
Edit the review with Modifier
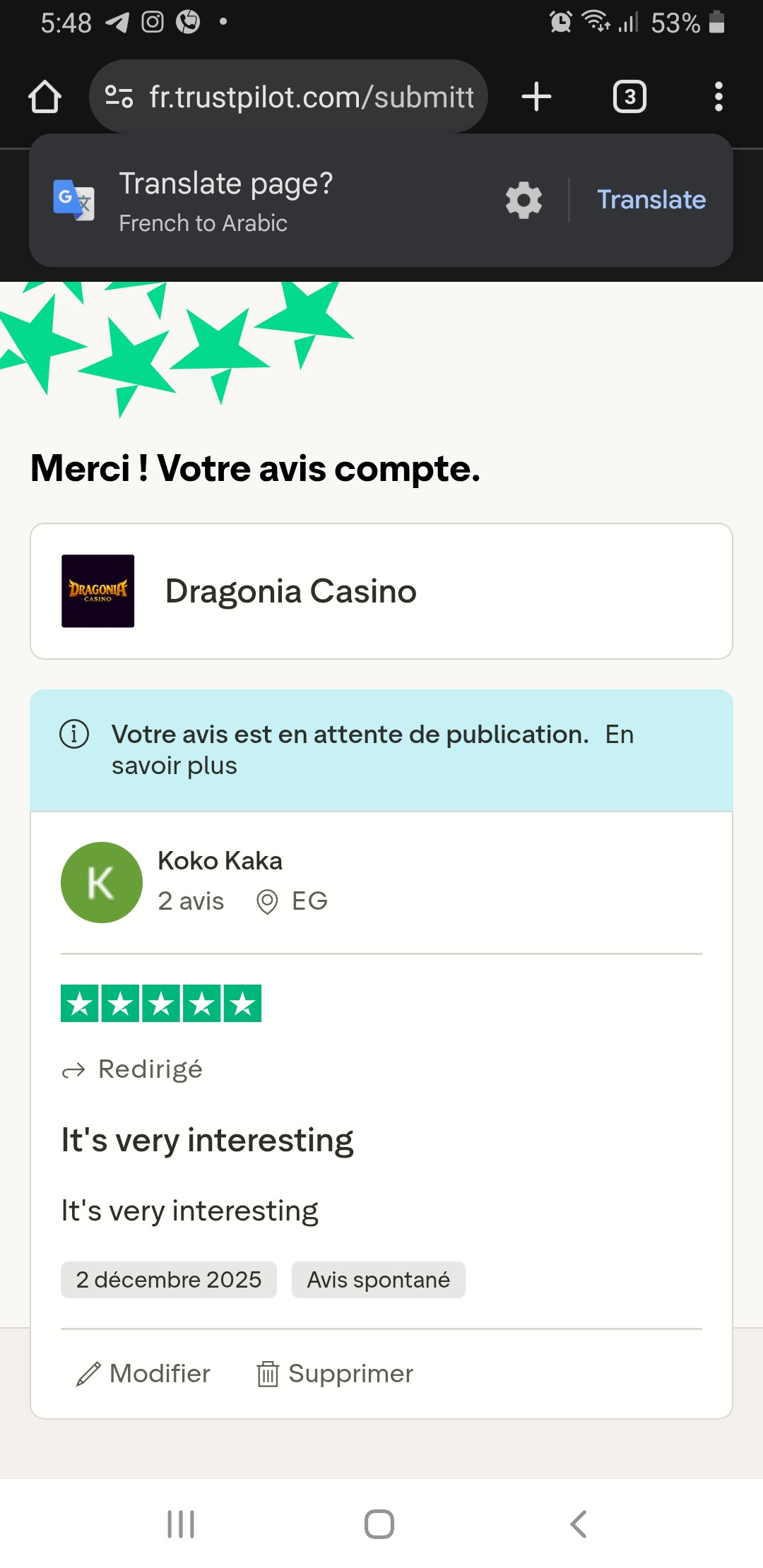click(143, 1374)
